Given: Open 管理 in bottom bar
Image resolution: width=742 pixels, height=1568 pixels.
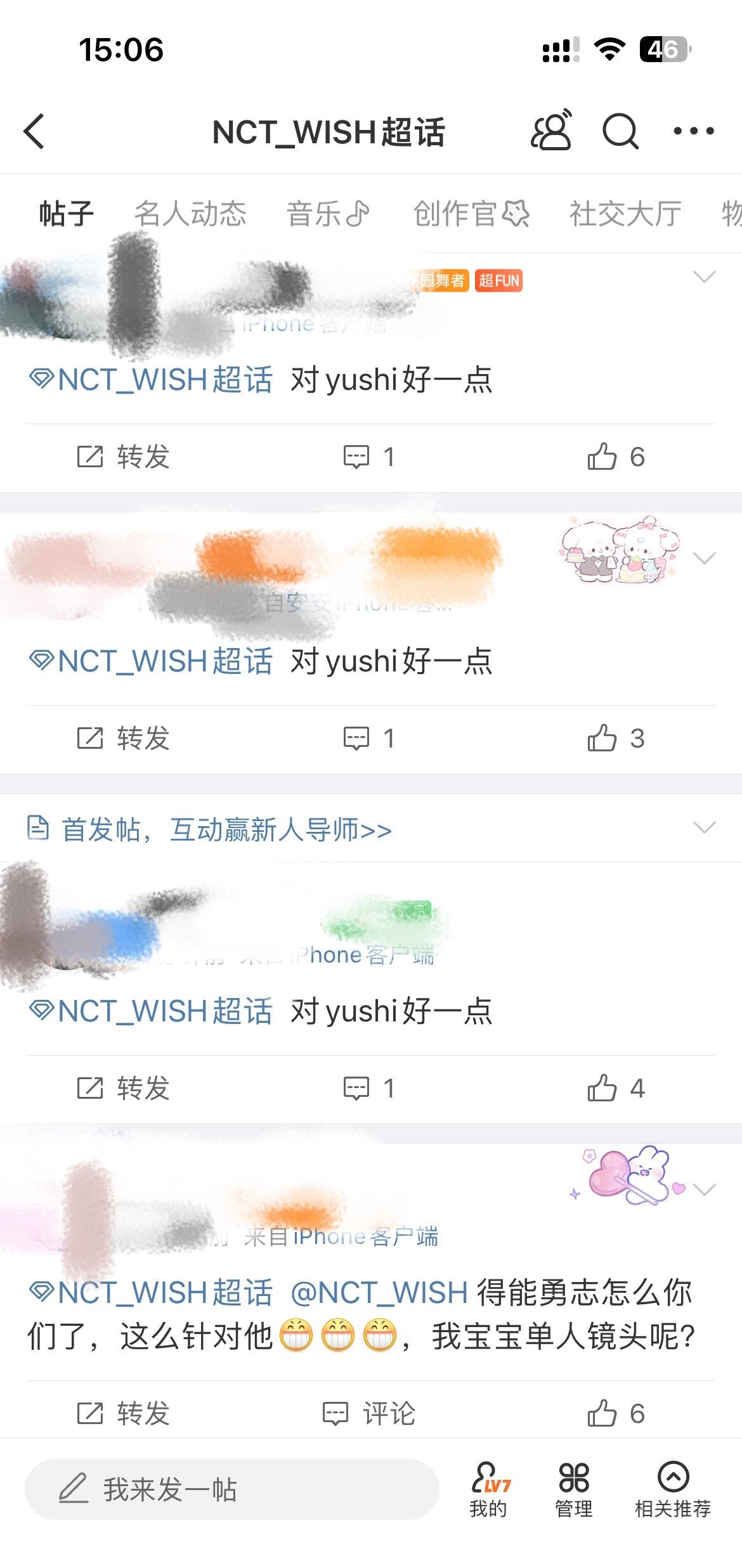Looking at the screenshot, I should click(573, 1489).
